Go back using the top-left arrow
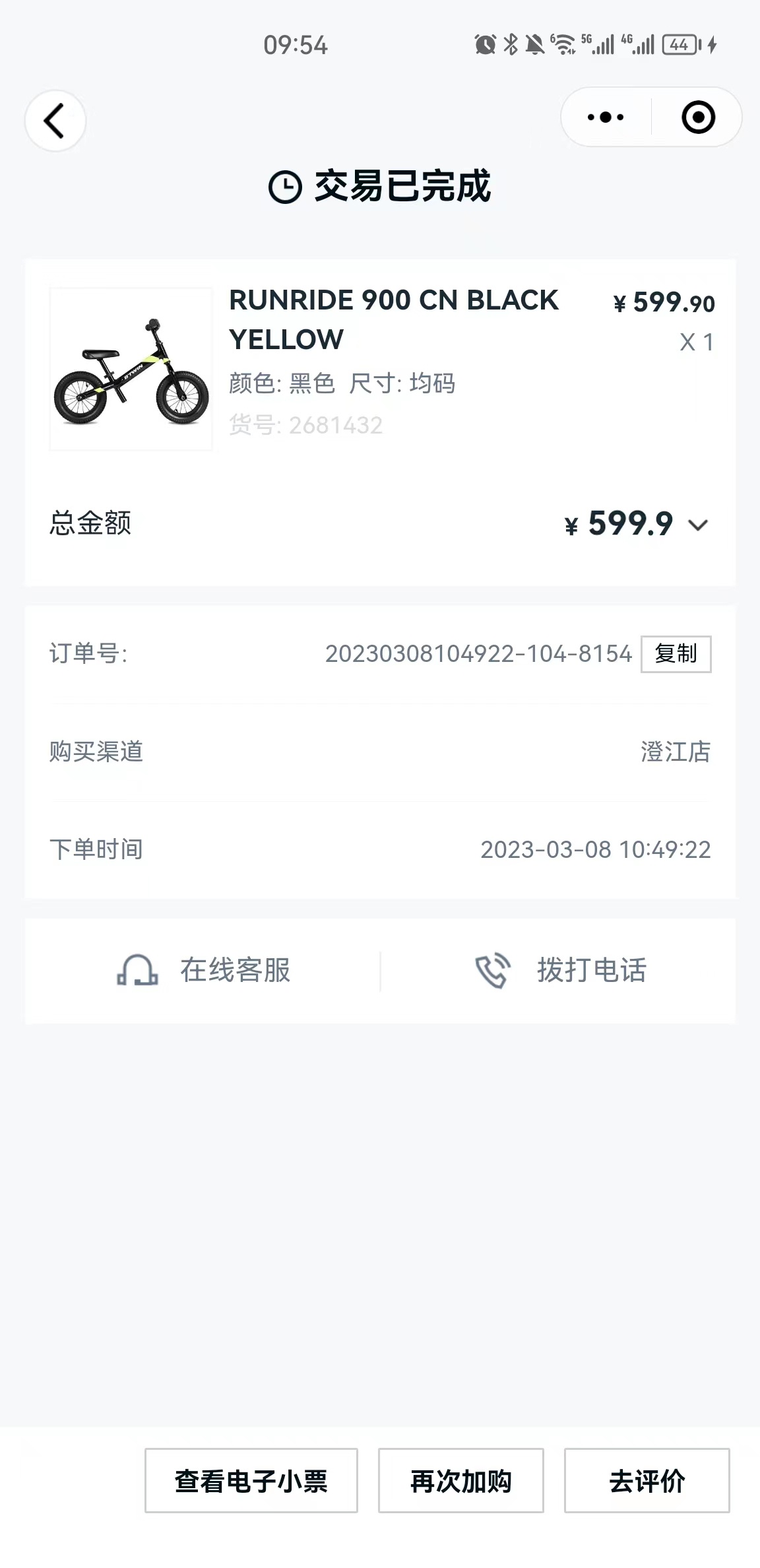 point(55,121)
